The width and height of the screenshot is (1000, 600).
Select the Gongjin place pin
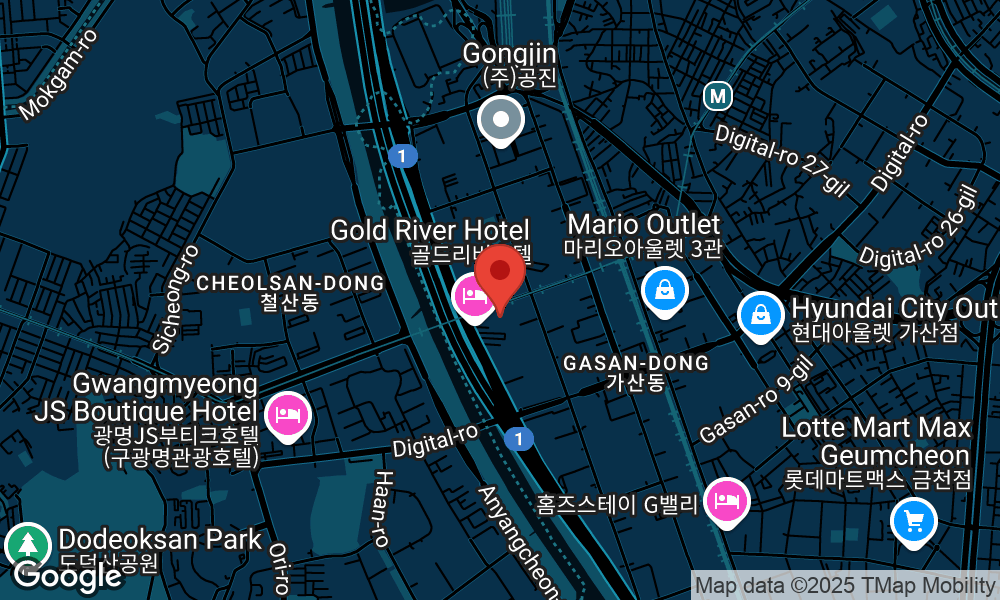click(x=501, y=121)
